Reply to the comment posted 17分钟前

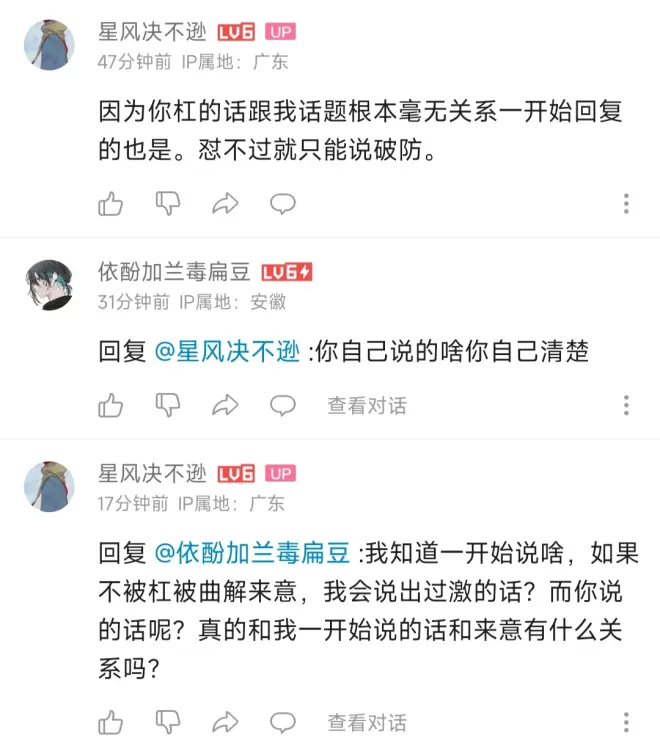click(283, 721)
